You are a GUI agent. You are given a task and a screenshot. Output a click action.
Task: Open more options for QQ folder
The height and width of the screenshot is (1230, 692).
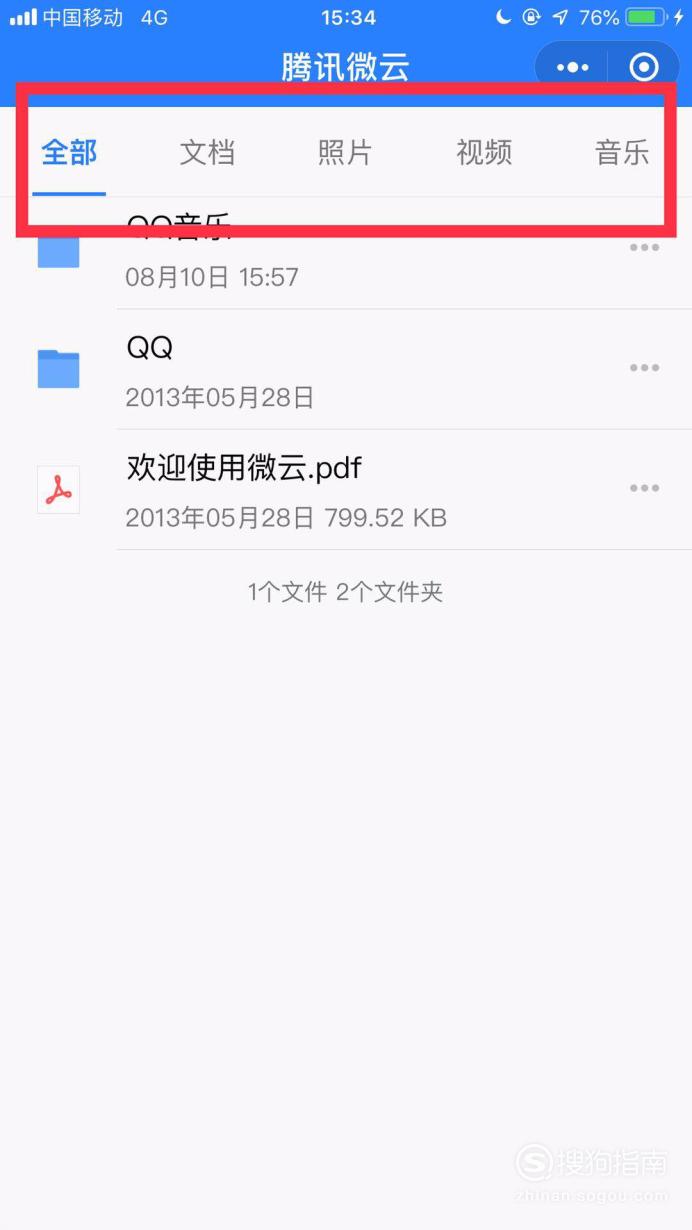[x=644, y=368]
